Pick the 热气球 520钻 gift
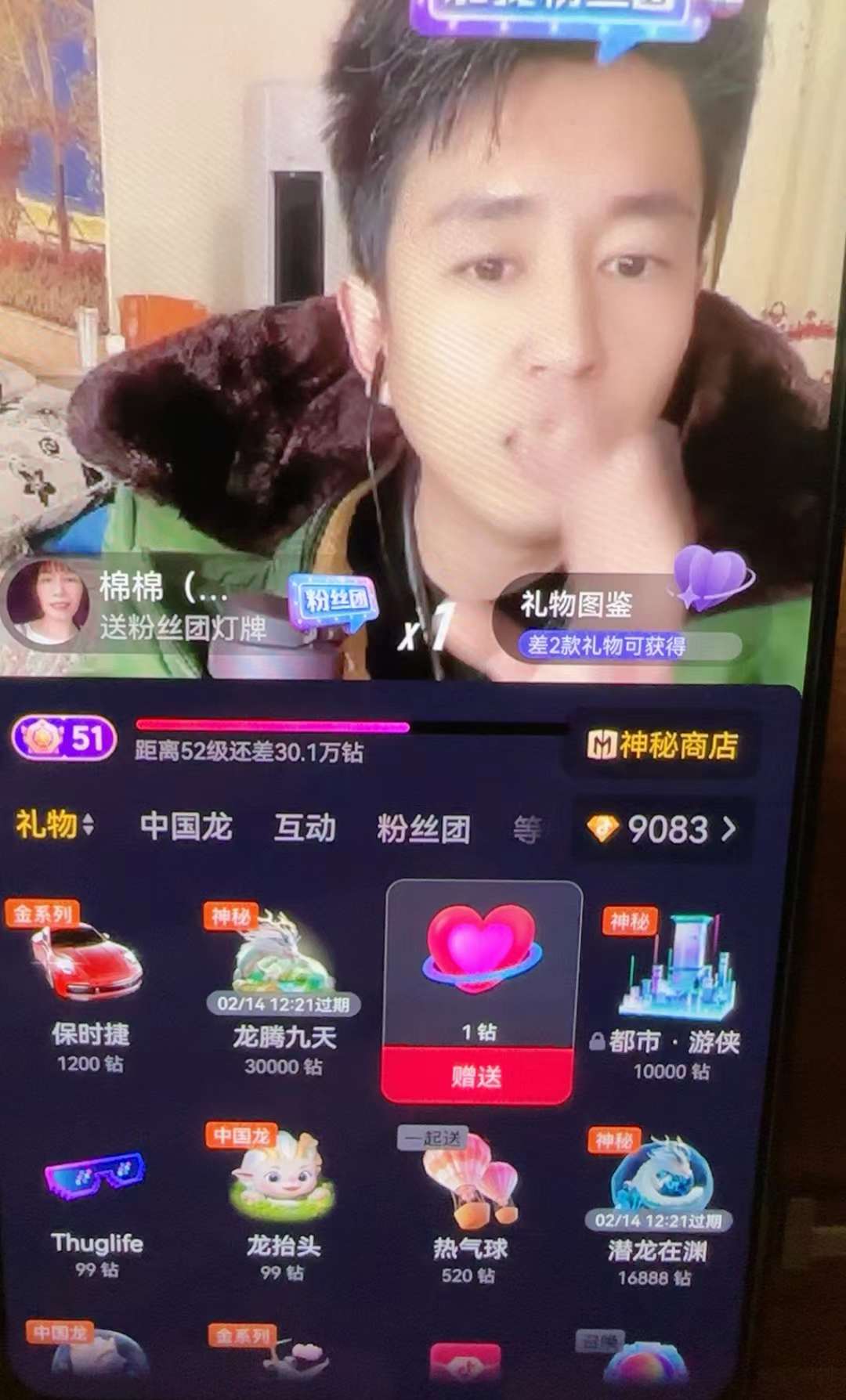The height and width of the screenshot is (1400, 846). coord(470,1206)
